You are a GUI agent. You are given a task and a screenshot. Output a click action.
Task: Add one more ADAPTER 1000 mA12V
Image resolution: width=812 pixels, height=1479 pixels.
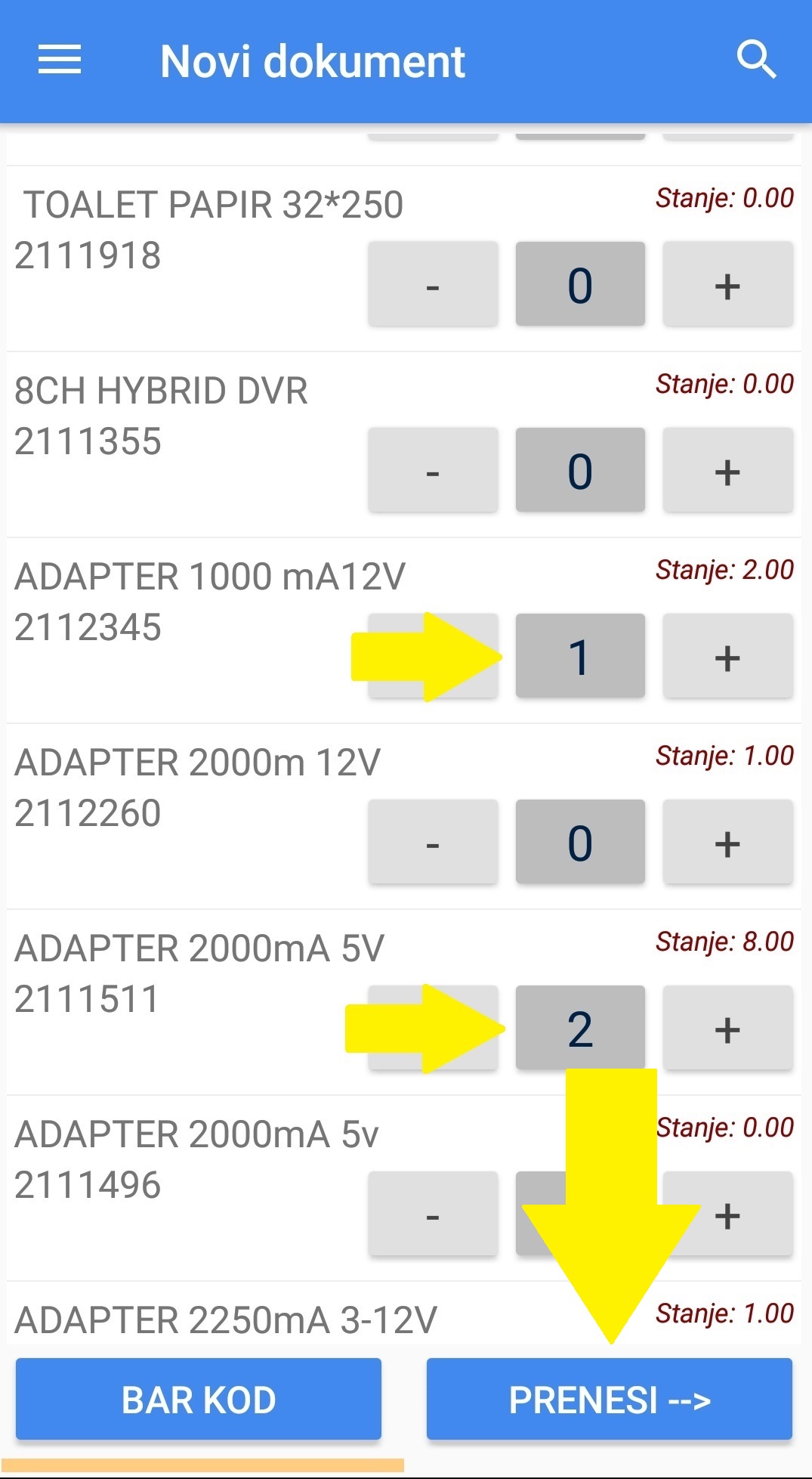[x=727, y=657]
